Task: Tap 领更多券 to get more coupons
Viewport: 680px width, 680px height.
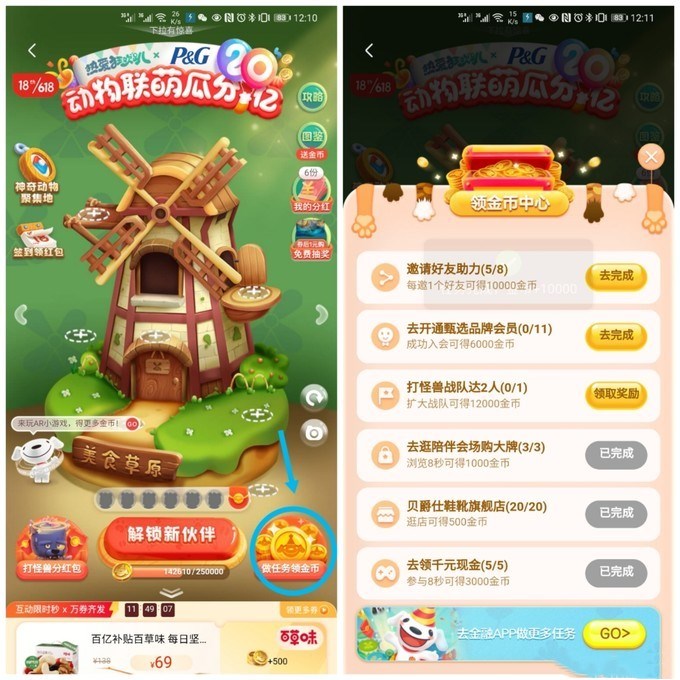Action: pos(307,610)
